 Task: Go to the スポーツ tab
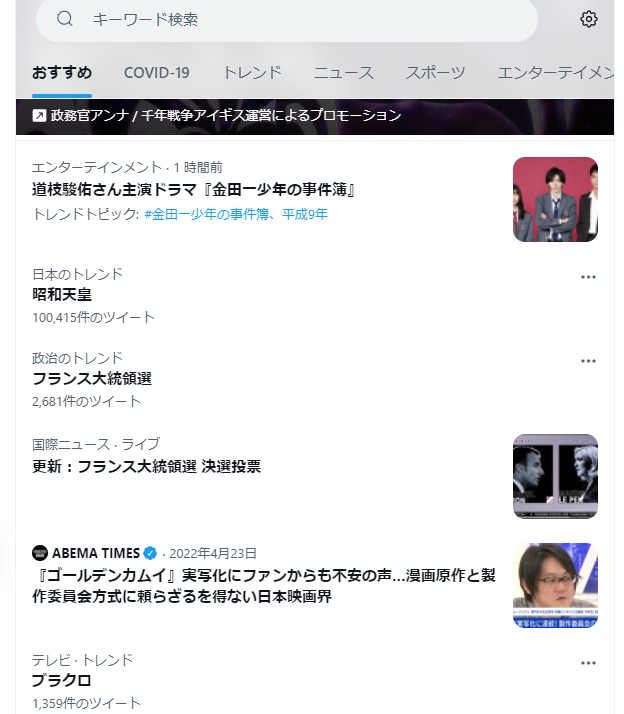coord(435,72)
